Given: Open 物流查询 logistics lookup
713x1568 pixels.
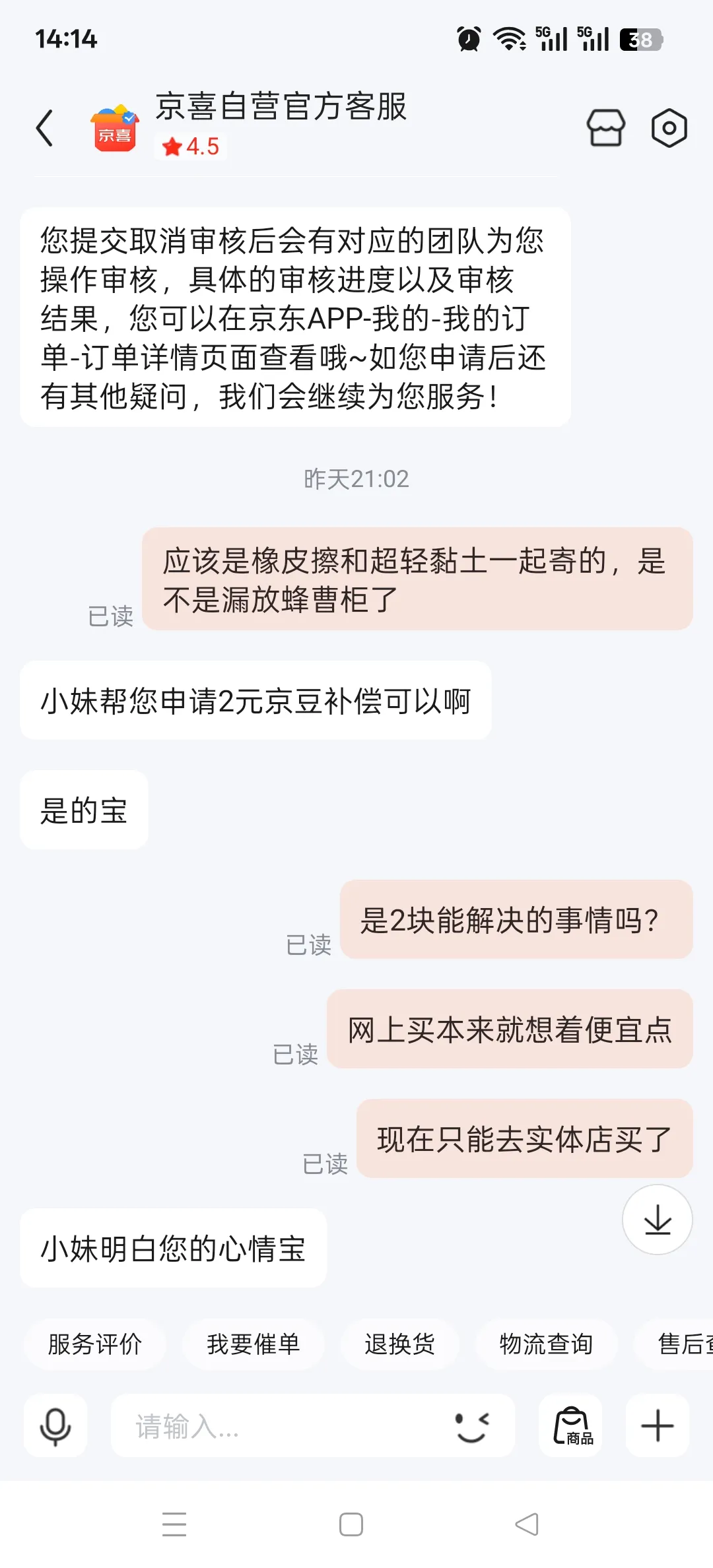Looking at the screenshot, I should coord(546,1344).
